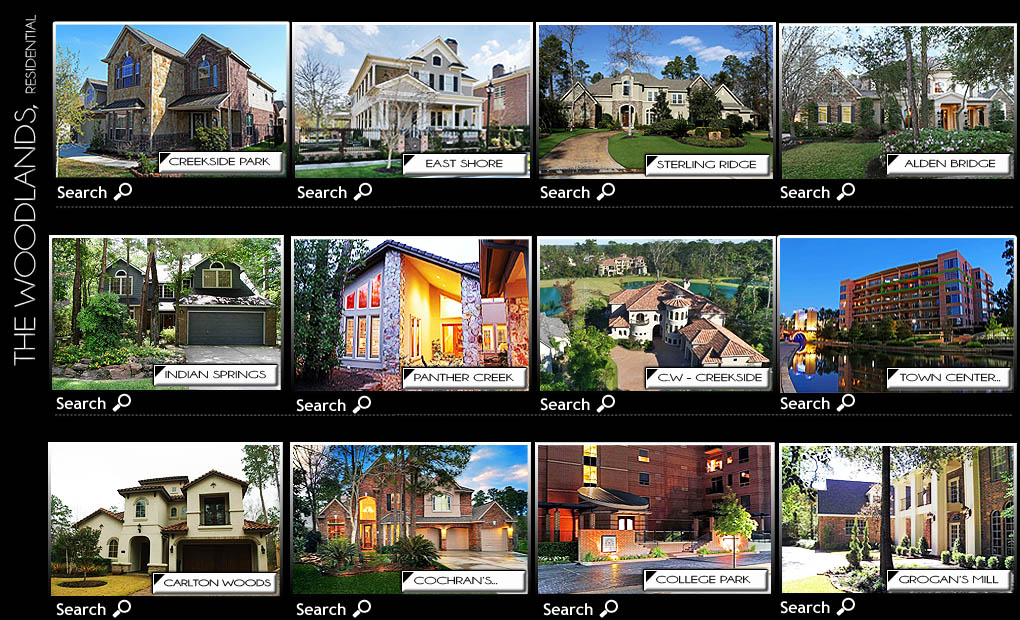Search listings below Sterling Ridge
The image size is (1020, 620).
pos(577,192)
